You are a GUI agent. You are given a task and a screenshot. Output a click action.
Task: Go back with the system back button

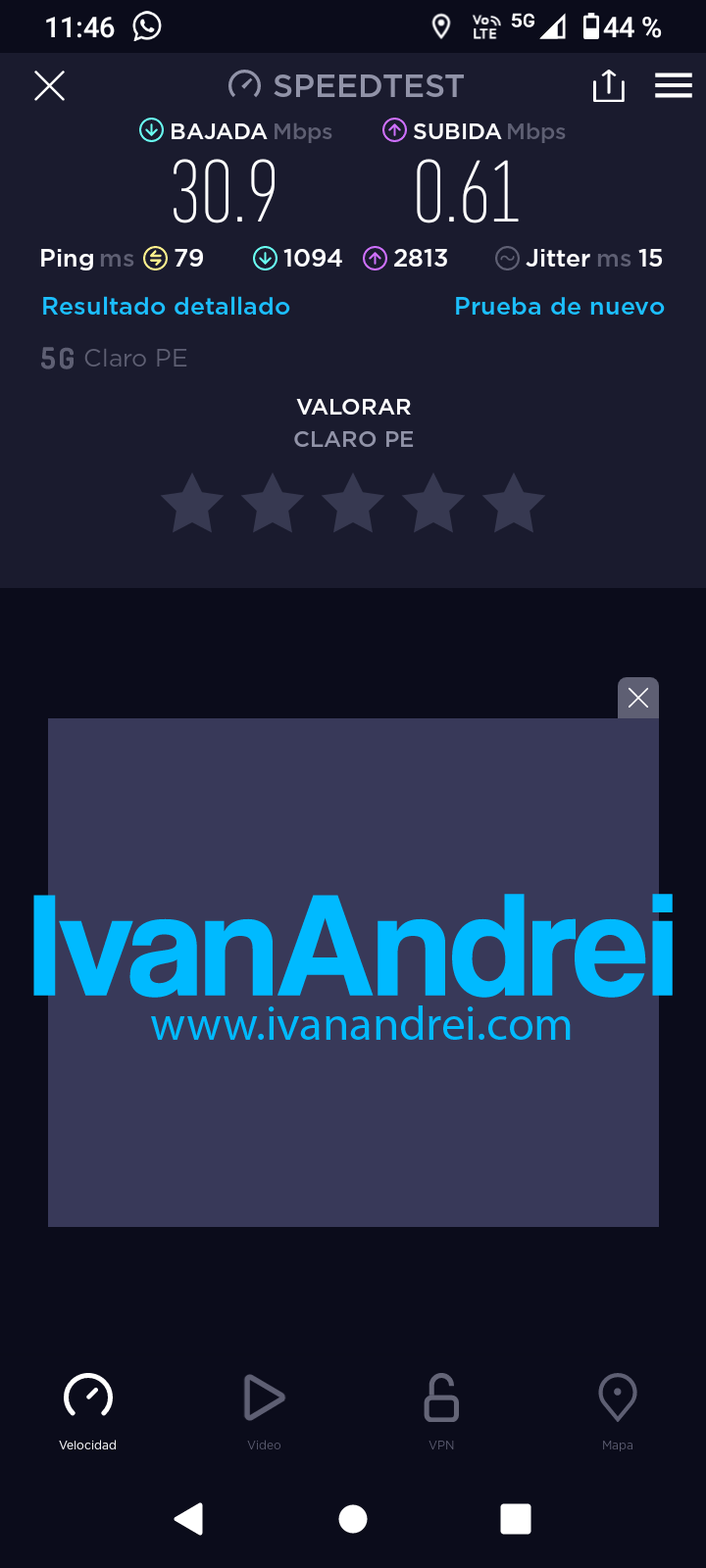[188, 1519]
